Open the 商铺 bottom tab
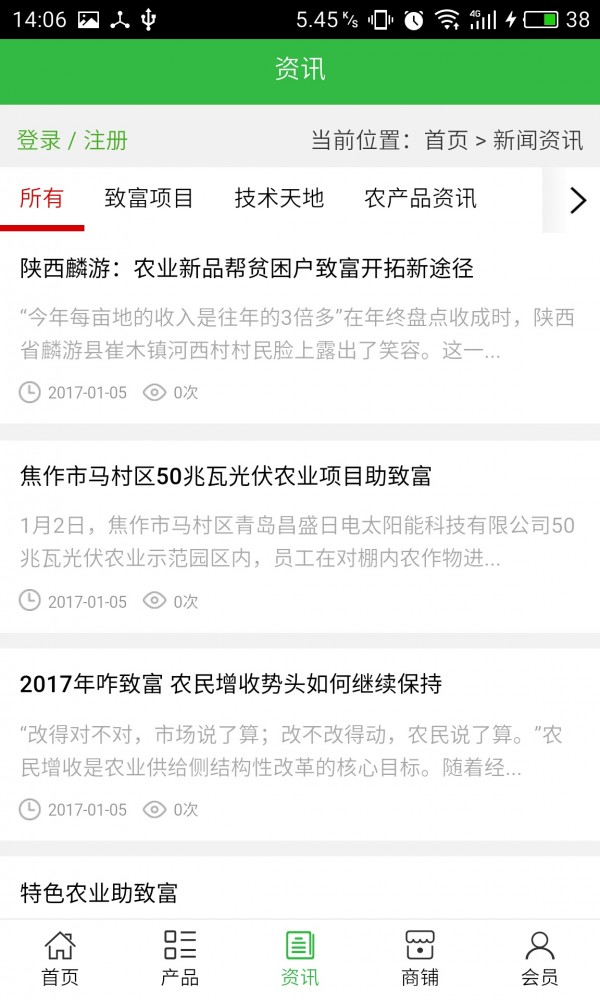The width and height of the screenshot is (600, 1000). coord(420,958)
